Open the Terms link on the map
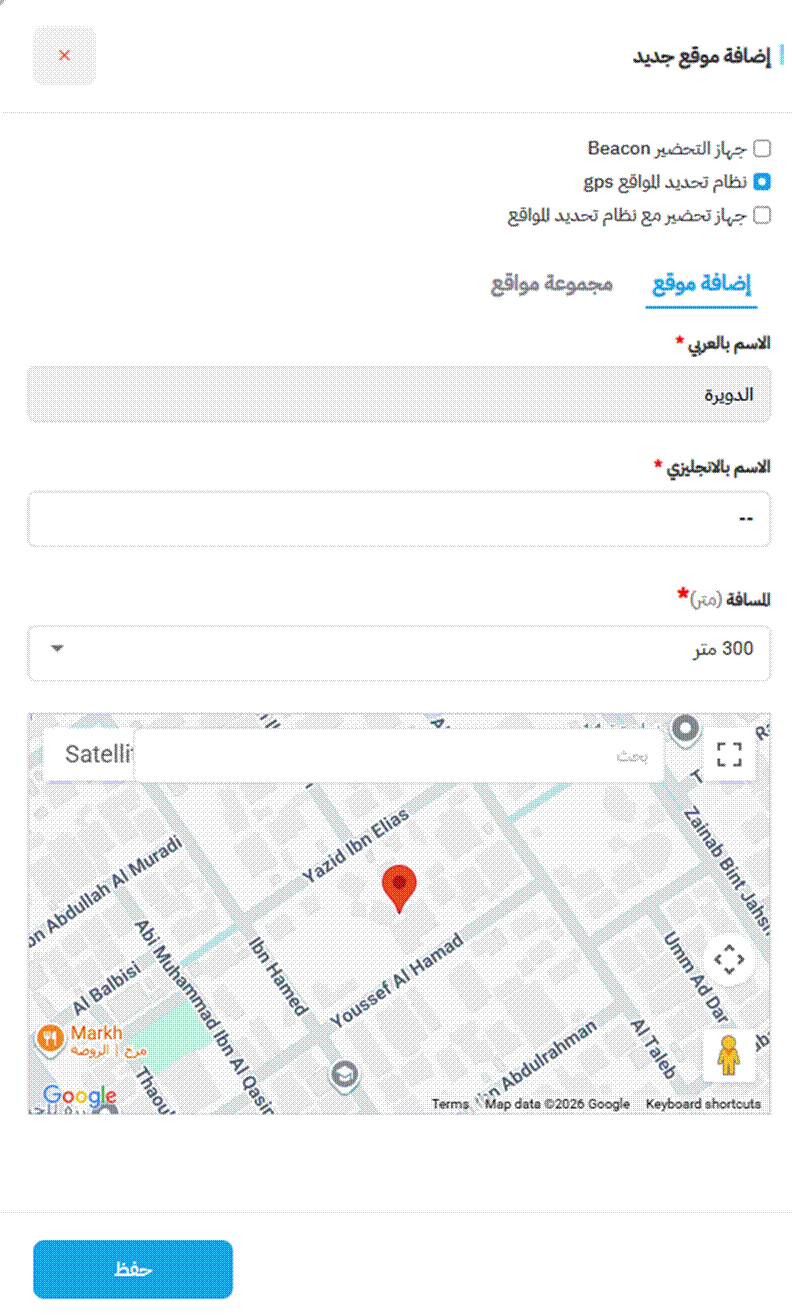Image resolution: width=792 pixels, height=1315 pixels. [449, 1104]
